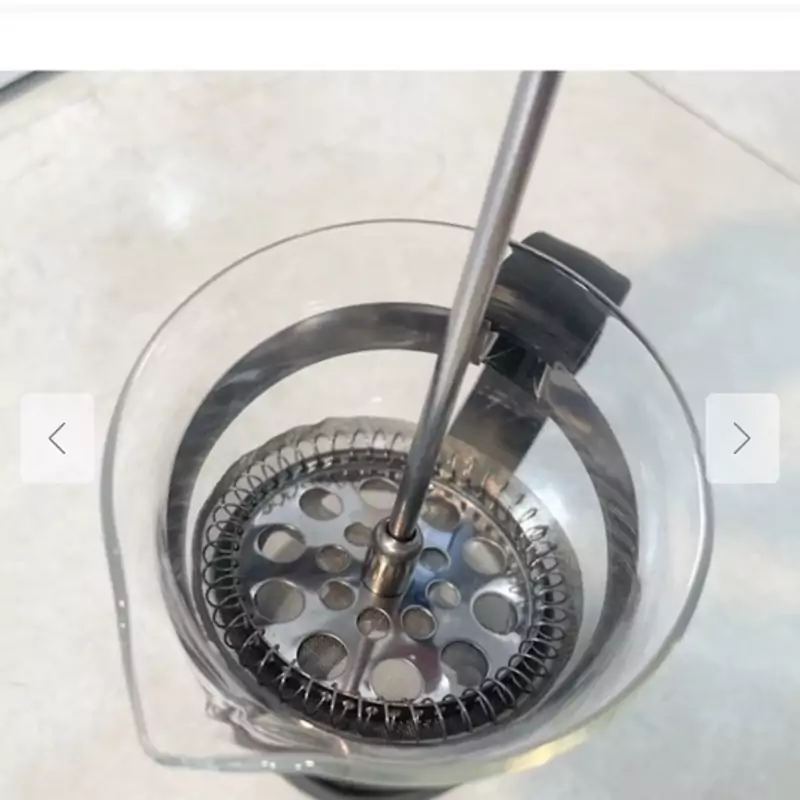Go to the previous product photo

point(57,438)
